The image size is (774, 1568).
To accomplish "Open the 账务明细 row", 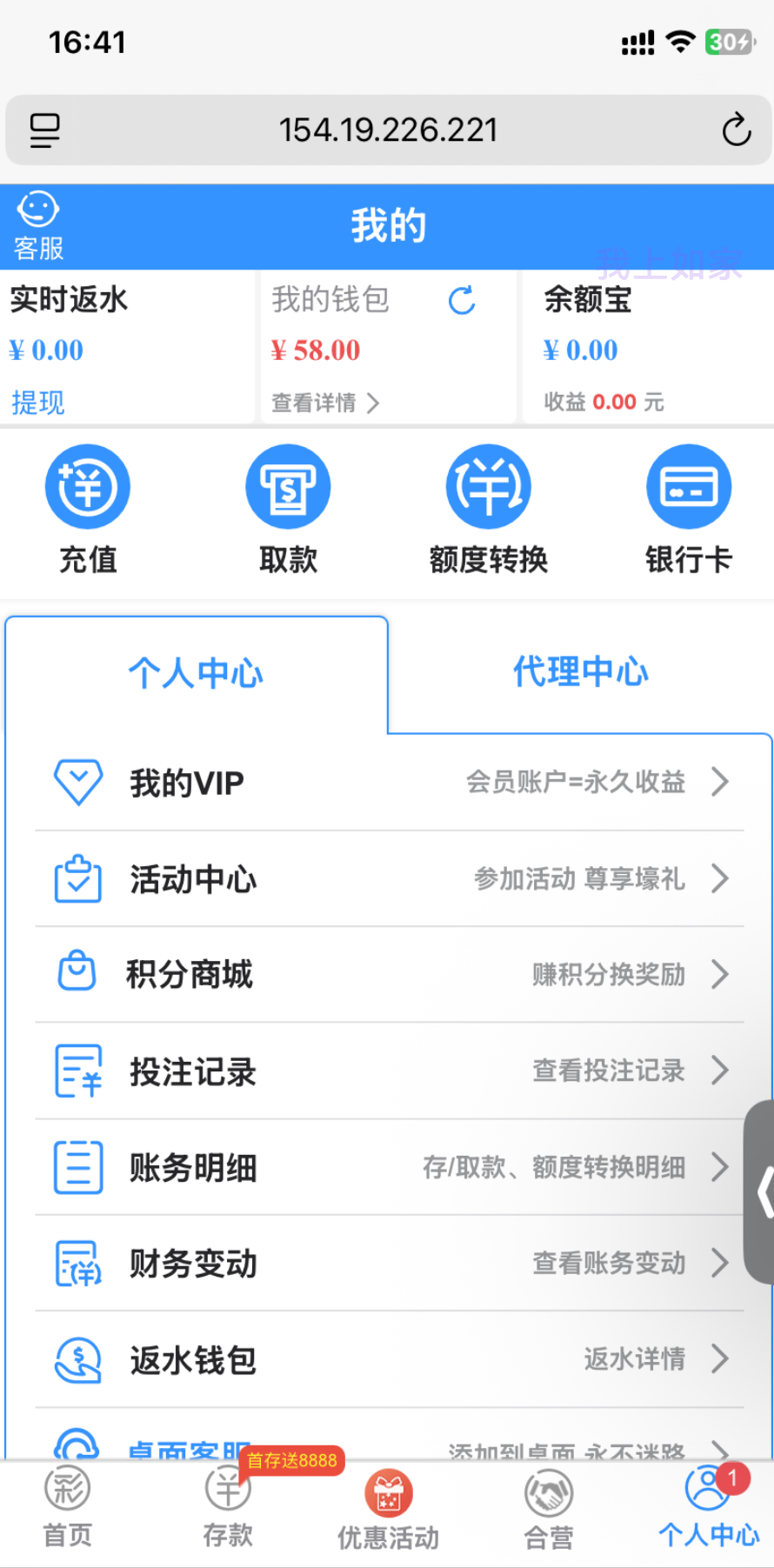I will click(389, 1167).
